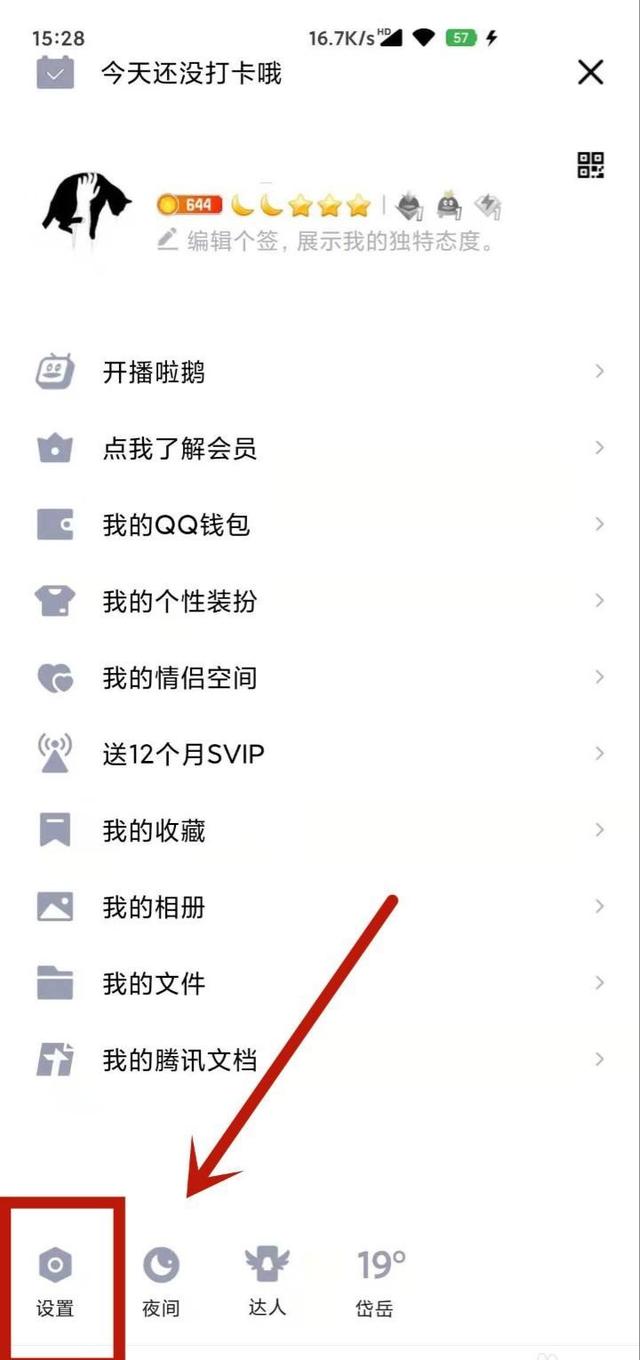Open the level 644 rank badge

[x=190, y=205]
